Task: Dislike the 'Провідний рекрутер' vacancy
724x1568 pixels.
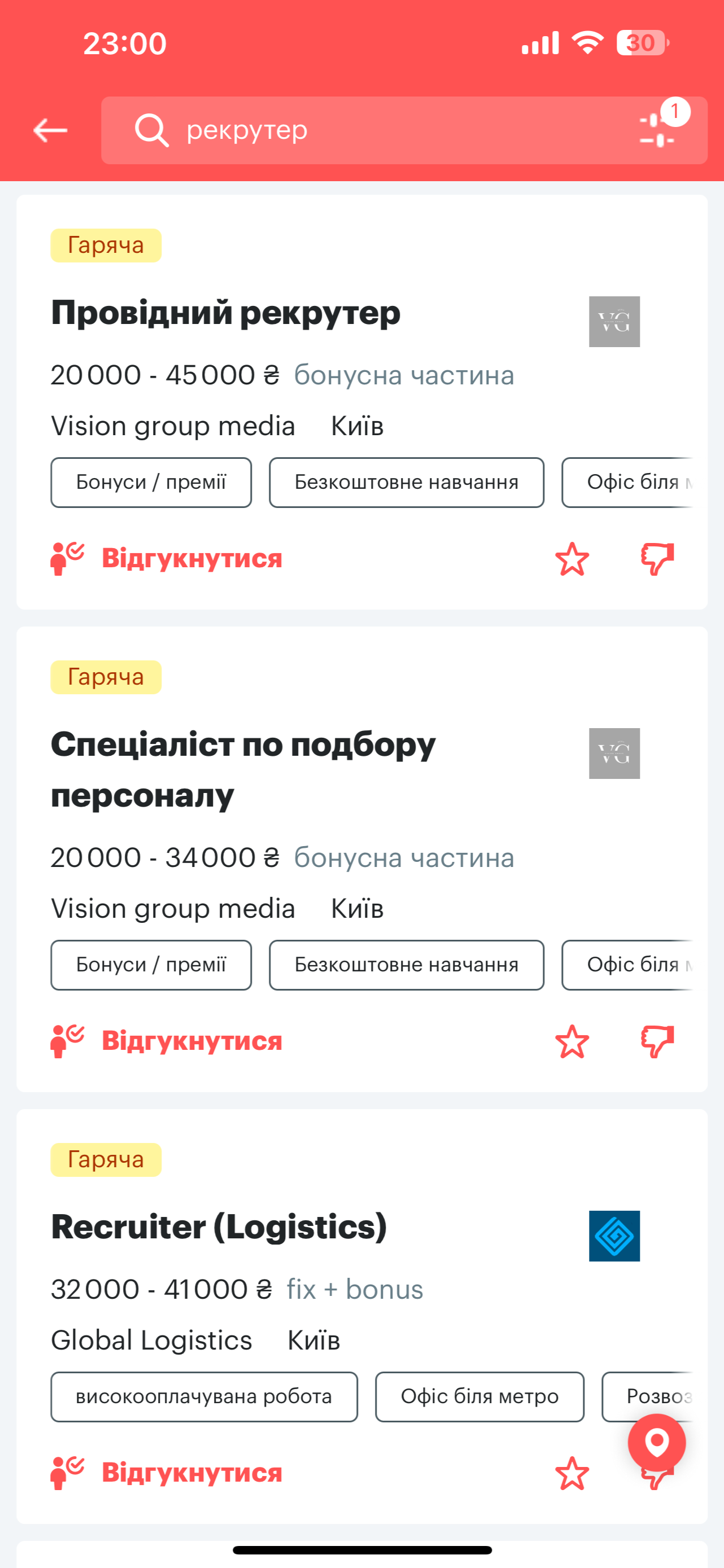Action: click(657, 559)
